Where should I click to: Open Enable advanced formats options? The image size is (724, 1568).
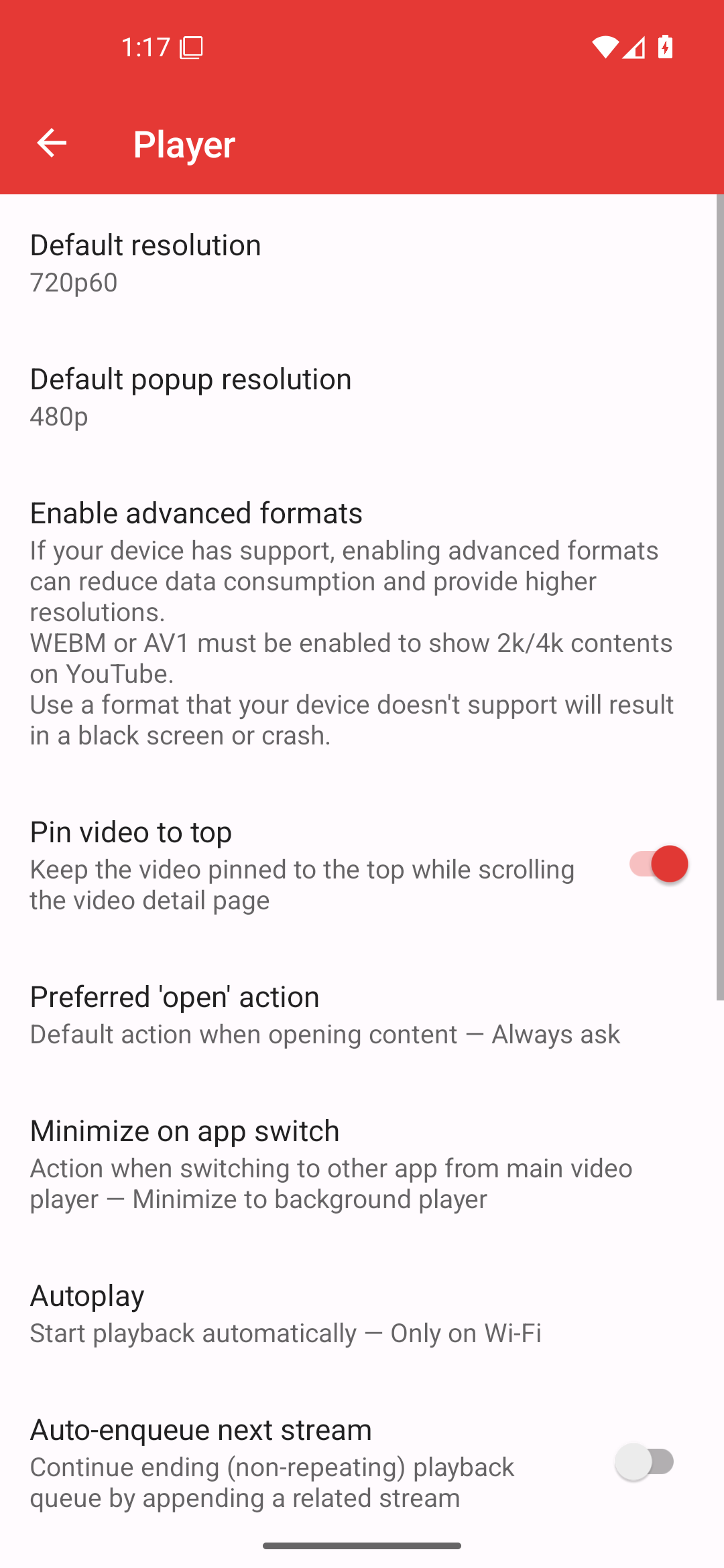point(362,623)
